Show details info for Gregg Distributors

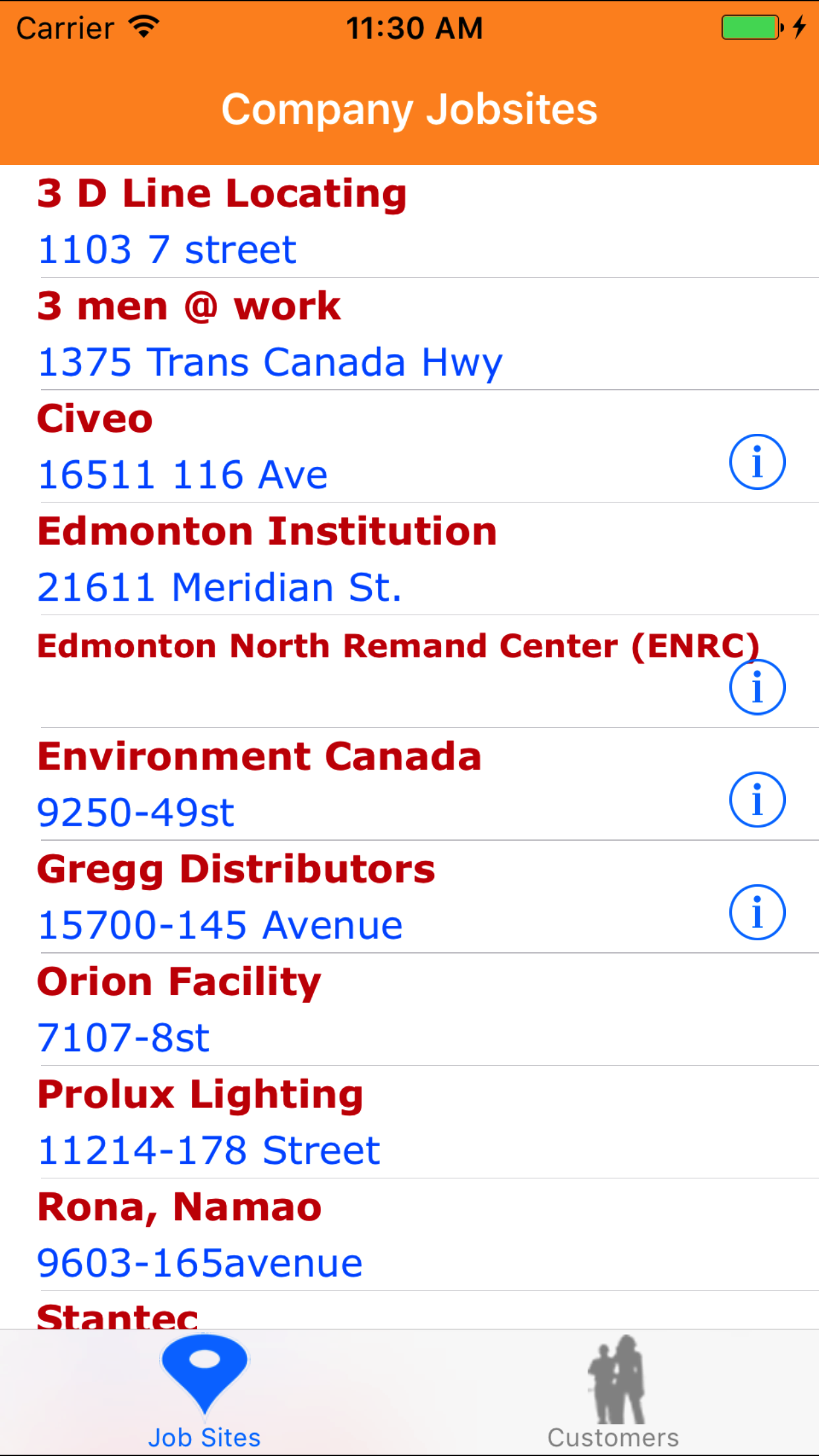(757, 913)
